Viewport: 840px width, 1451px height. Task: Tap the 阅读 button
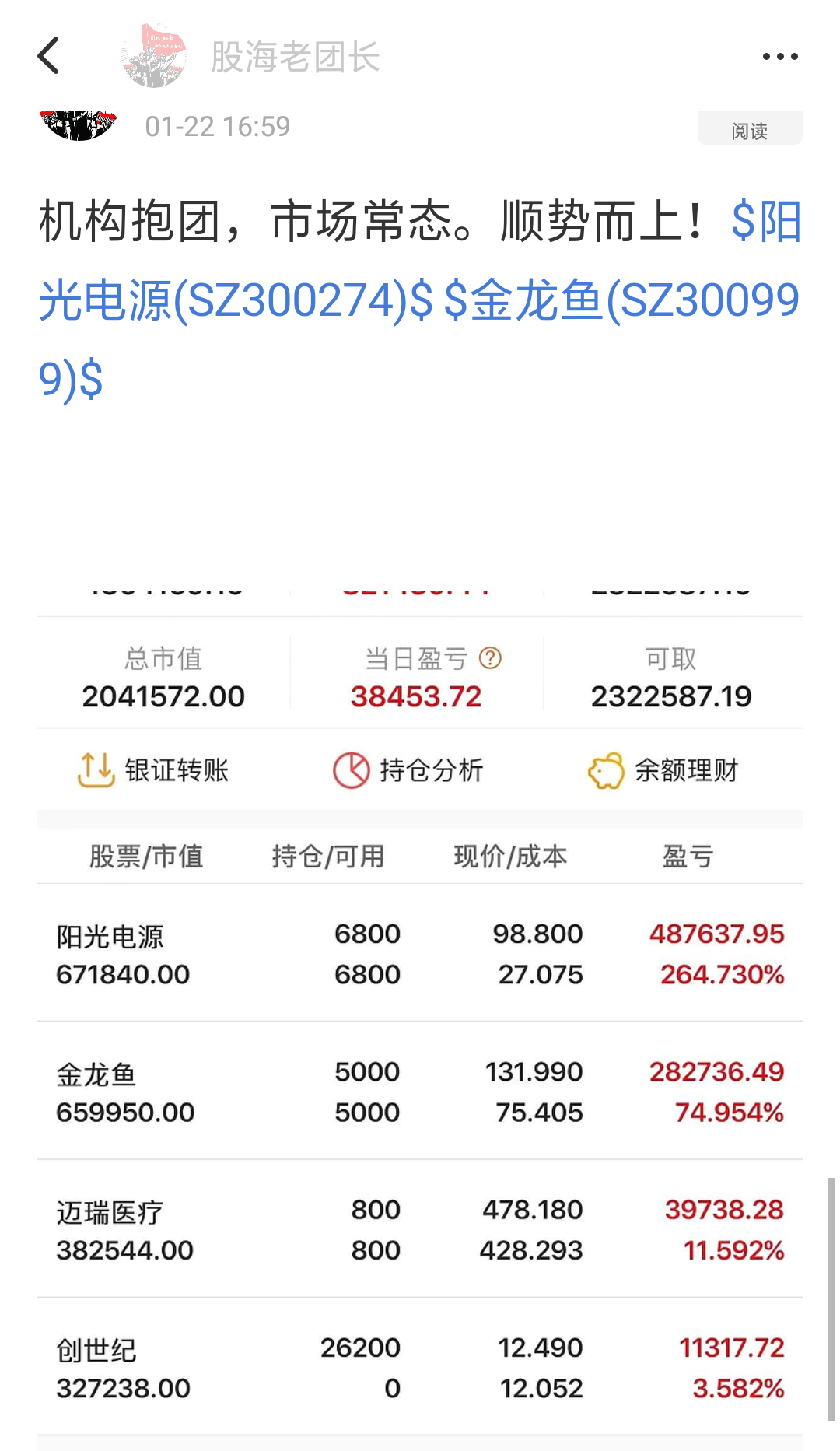coord(749,128)
